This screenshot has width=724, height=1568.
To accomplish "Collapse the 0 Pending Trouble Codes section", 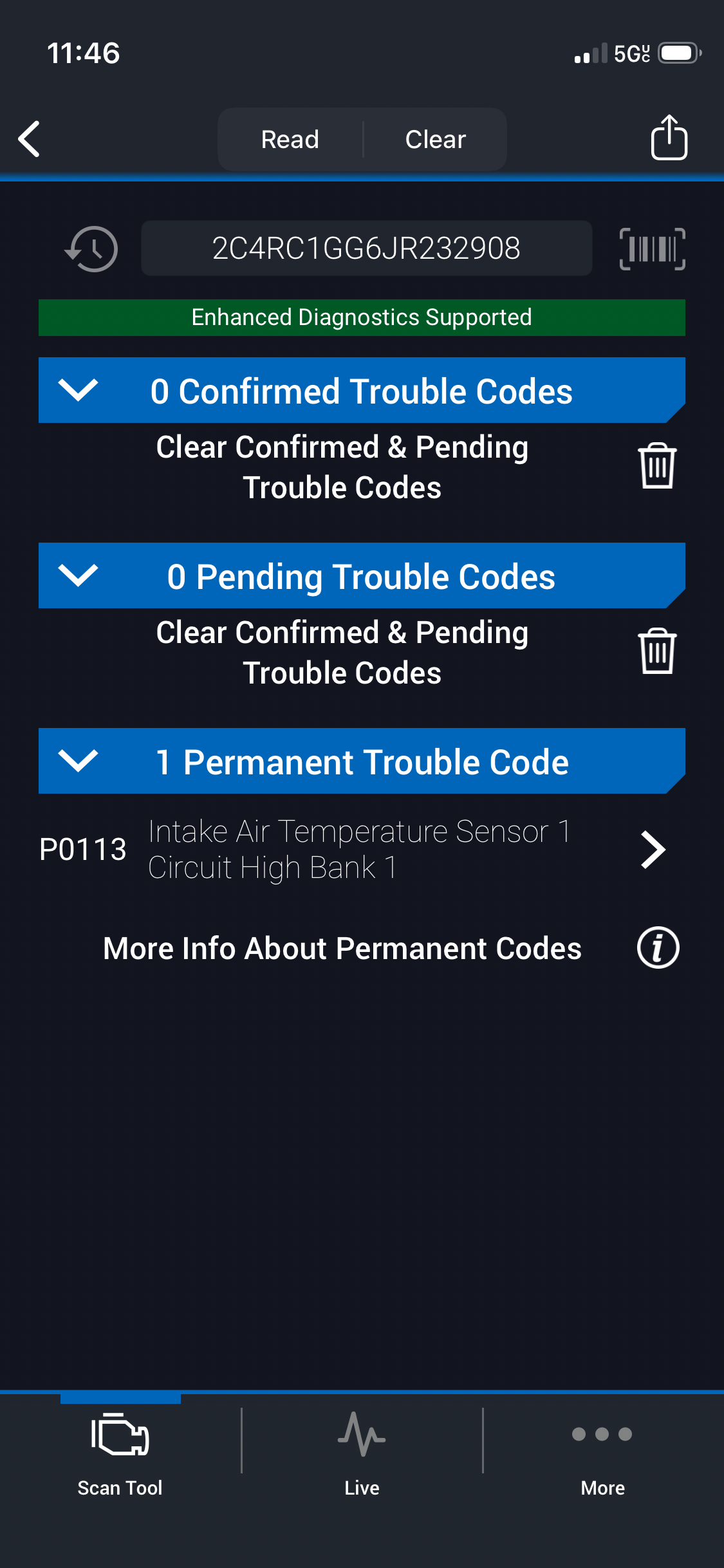I will pyautogui.click(x=78, y=575).
